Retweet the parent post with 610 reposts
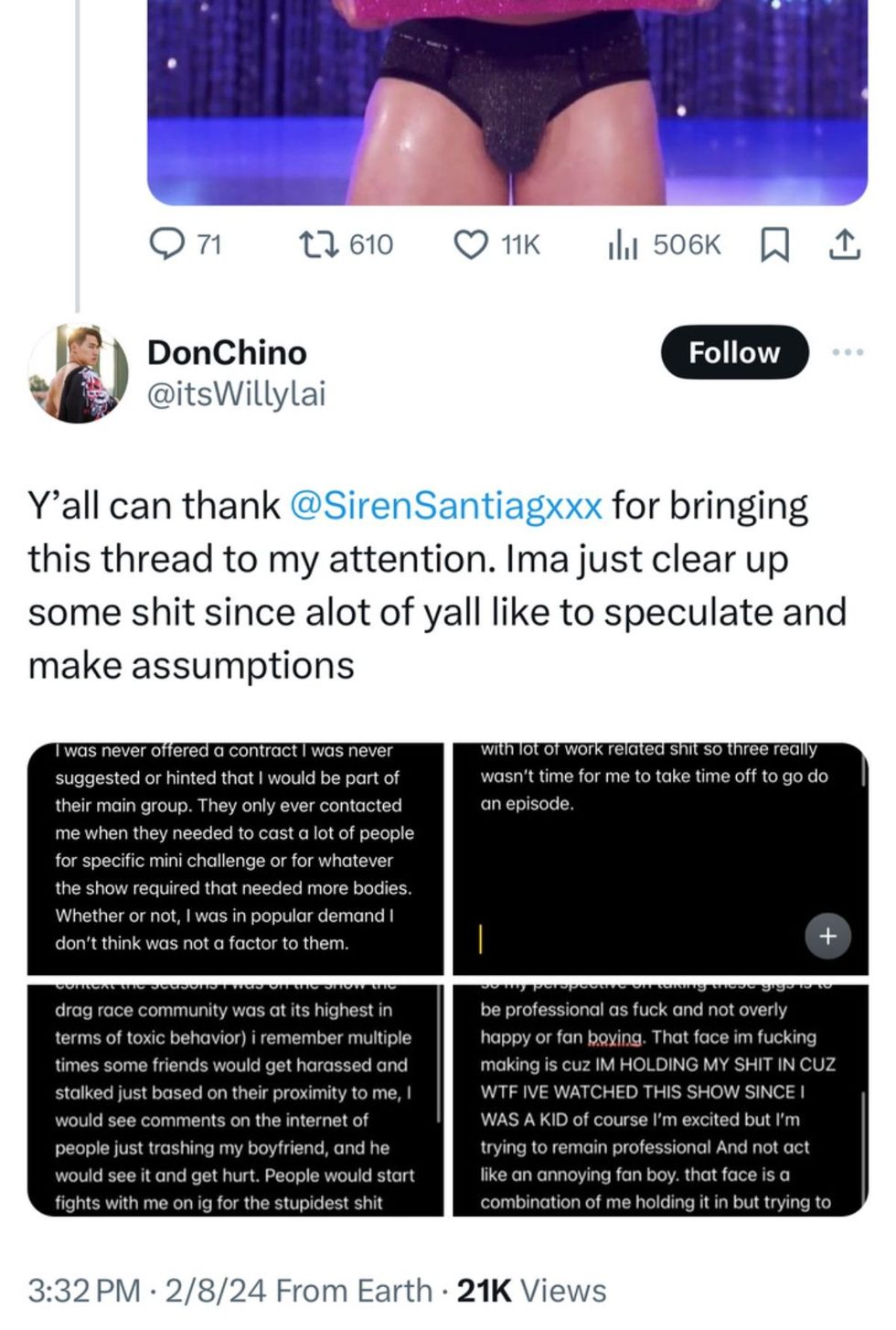Image resolution: width=896 pixels, height=1330 pixels. point(320,244)
